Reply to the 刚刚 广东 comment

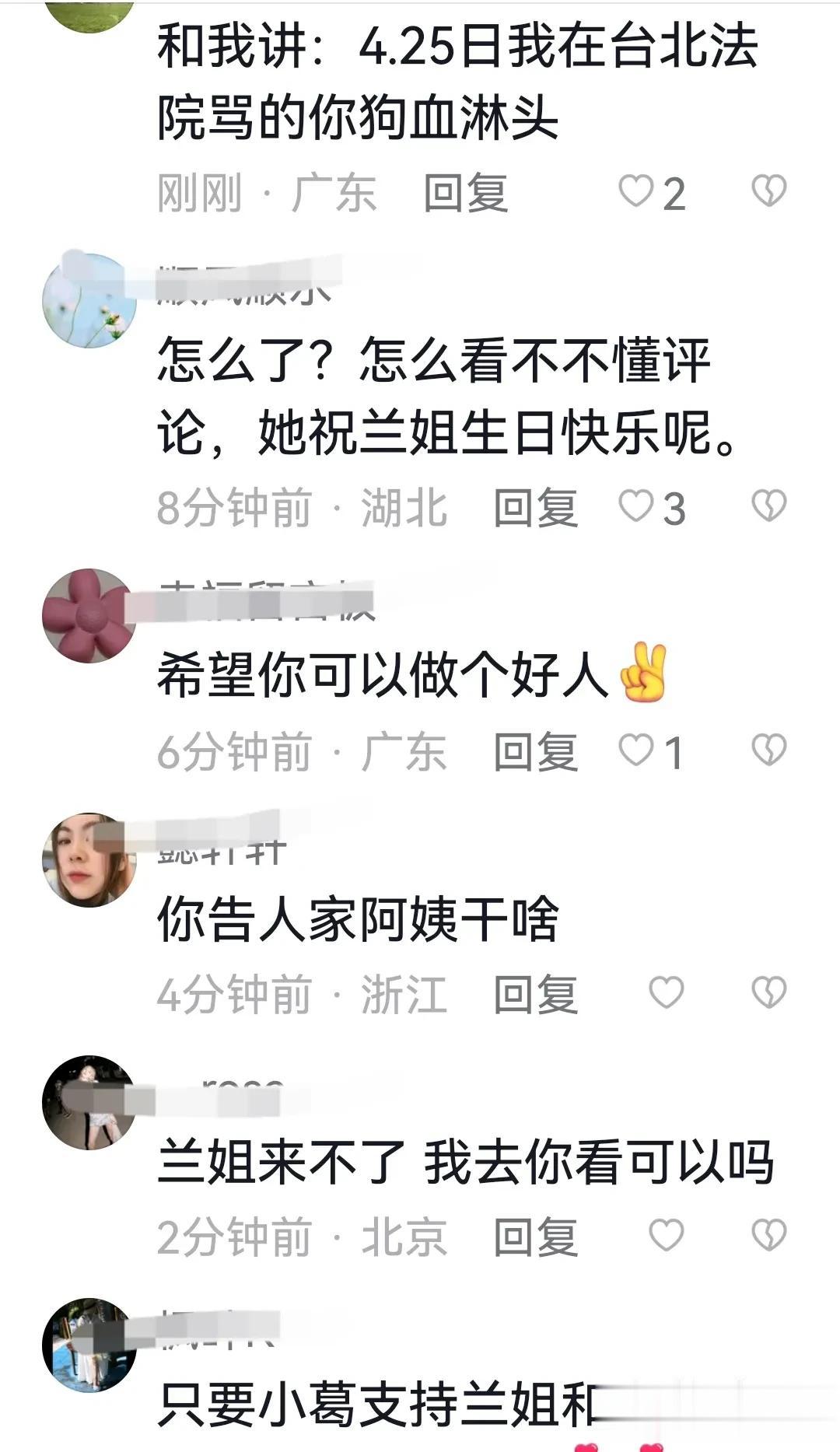466,193
